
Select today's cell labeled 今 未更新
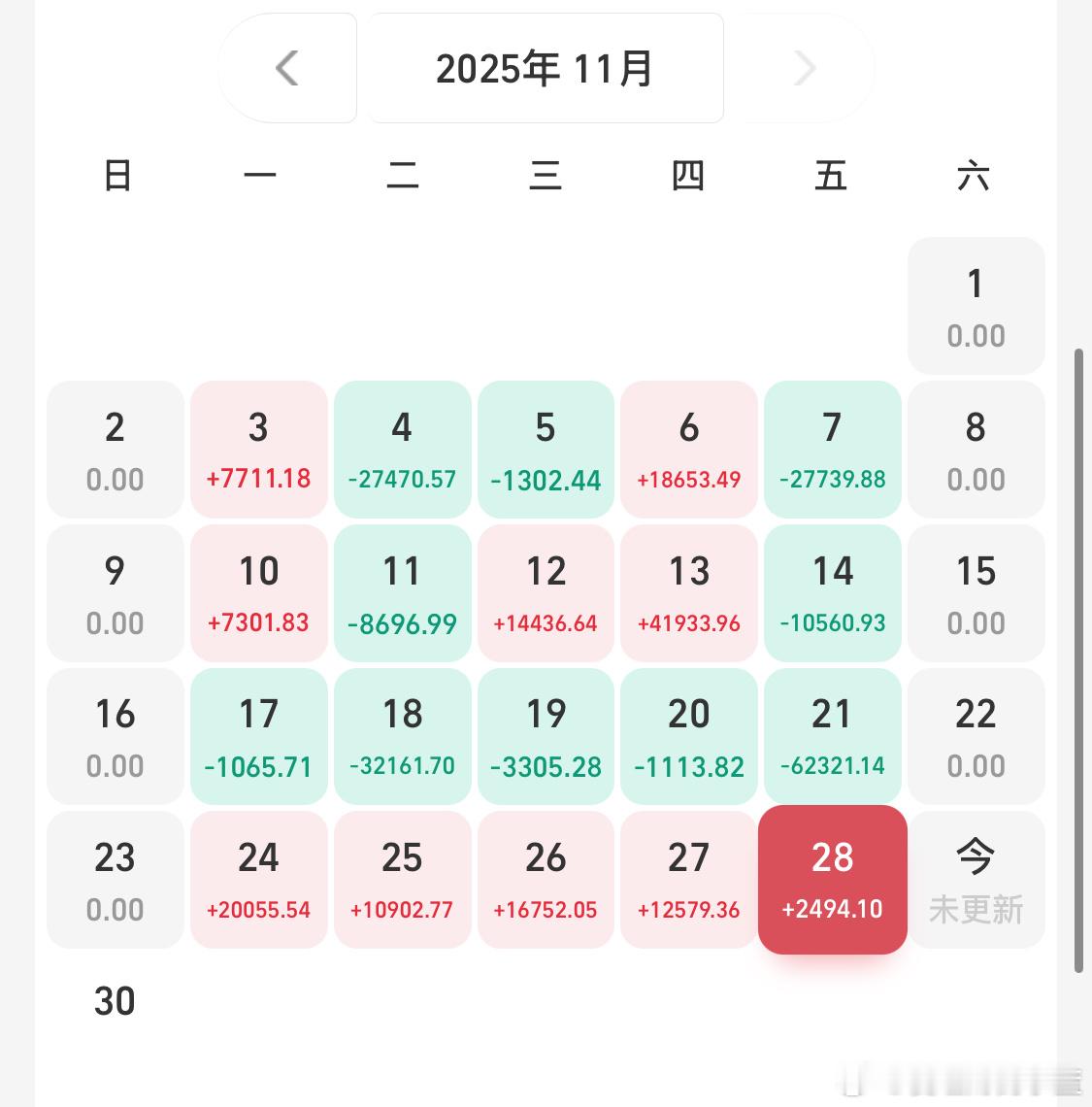click(x=976, y=879)
